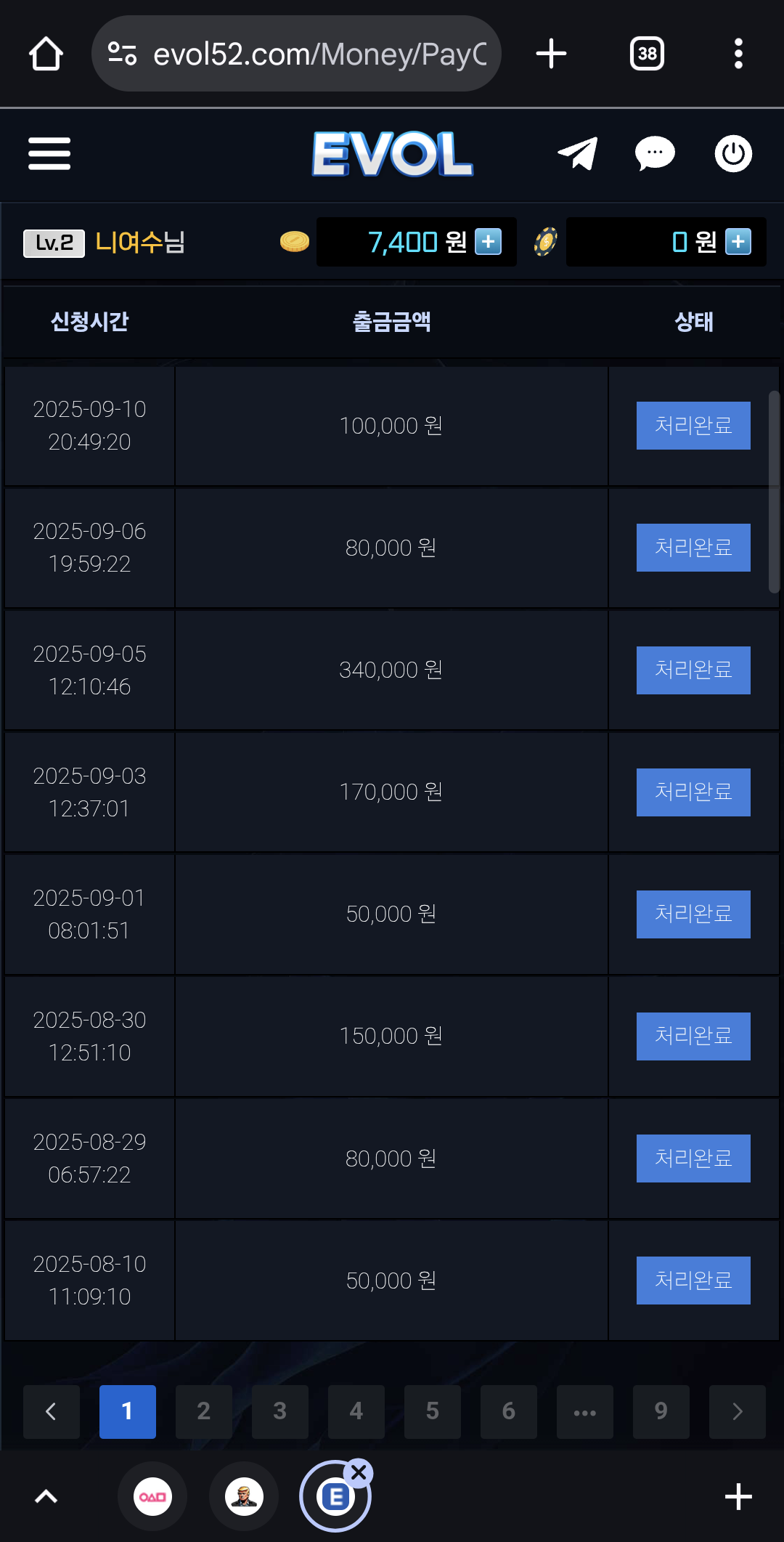Viewport: 784px width, 1542px height.
Task: Jump to page 3
Action: (279, 1411)
